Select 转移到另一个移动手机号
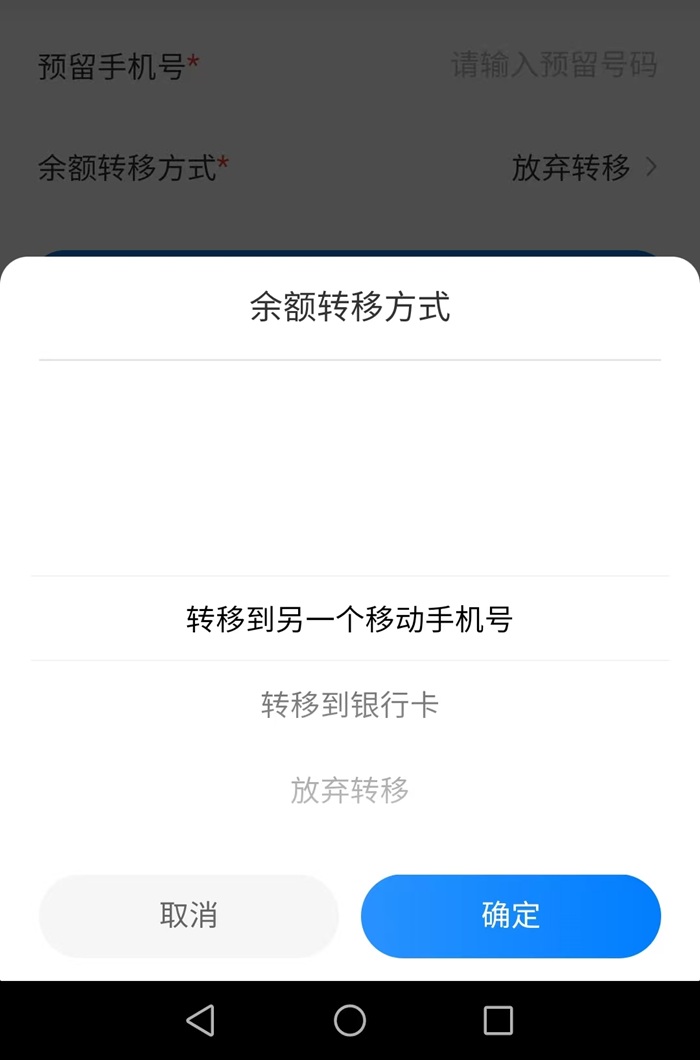This screenshot has height=1060, width=700. click(350, 620)
